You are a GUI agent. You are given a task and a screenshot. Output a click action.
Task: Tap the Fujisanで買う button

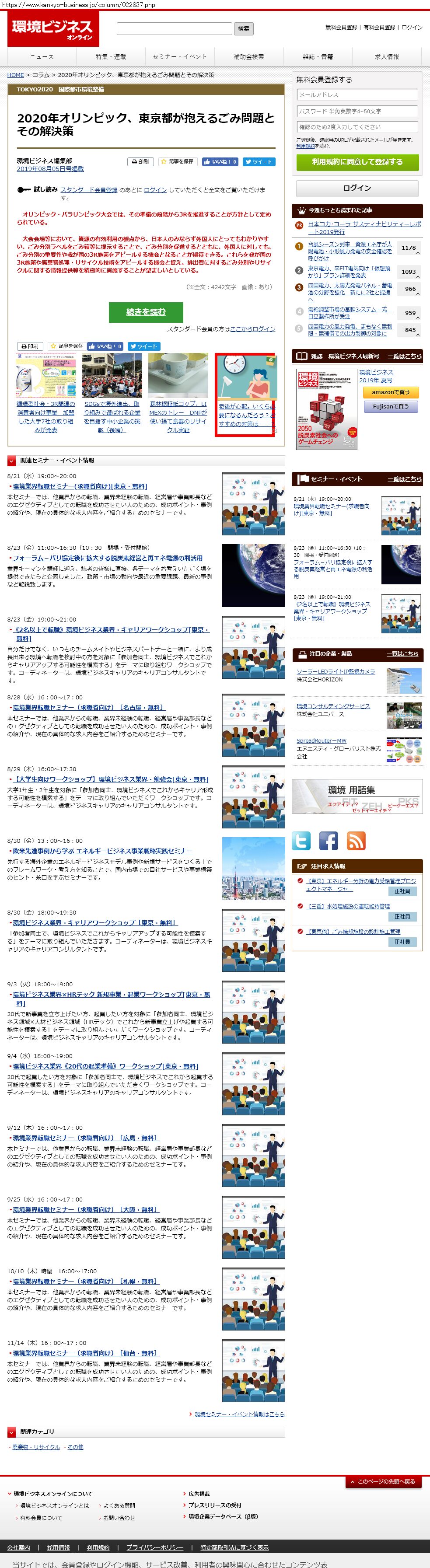[x=391, y=407]
